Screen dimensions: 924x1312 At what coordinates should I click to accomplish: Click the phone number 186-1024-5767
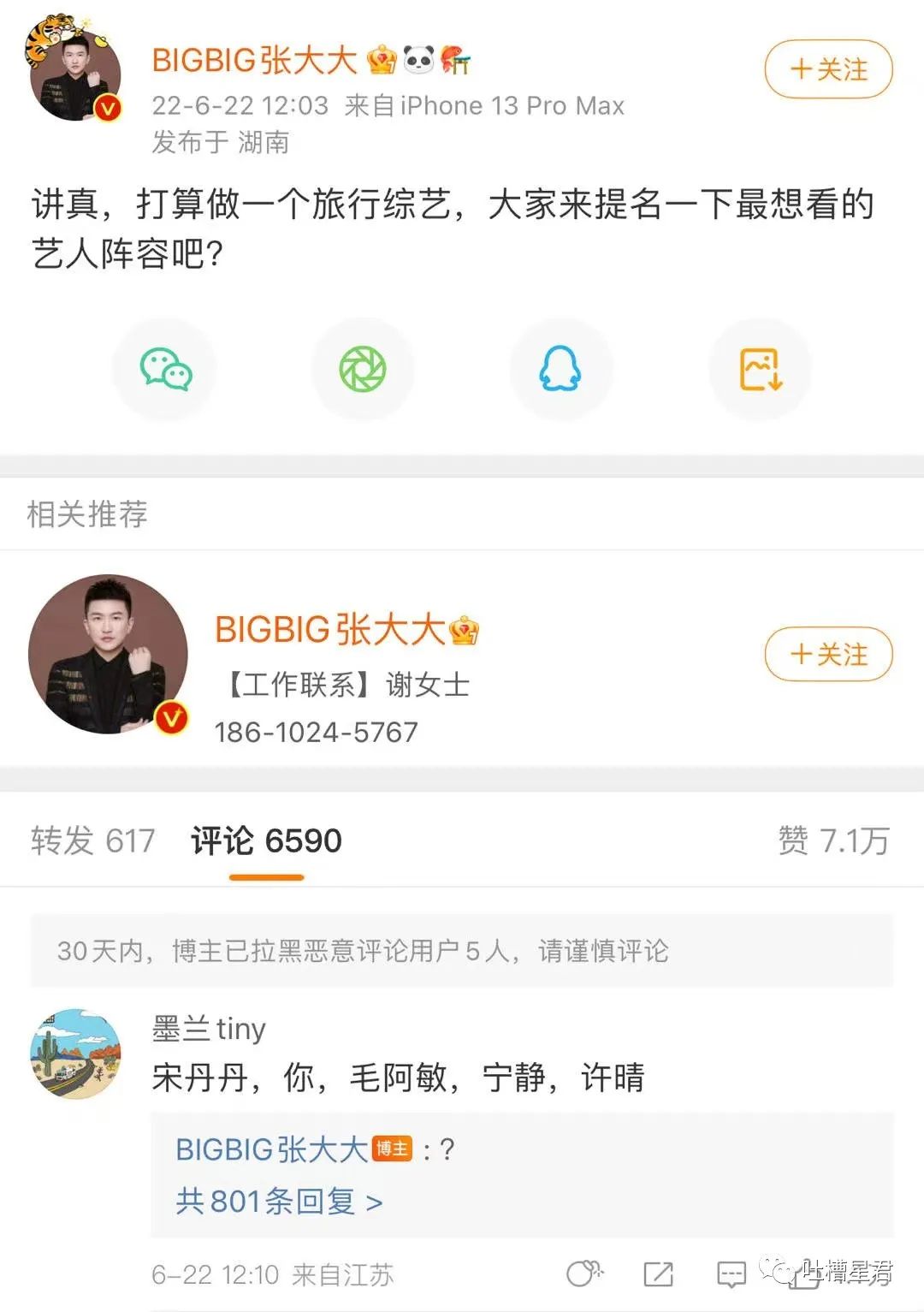315,732
